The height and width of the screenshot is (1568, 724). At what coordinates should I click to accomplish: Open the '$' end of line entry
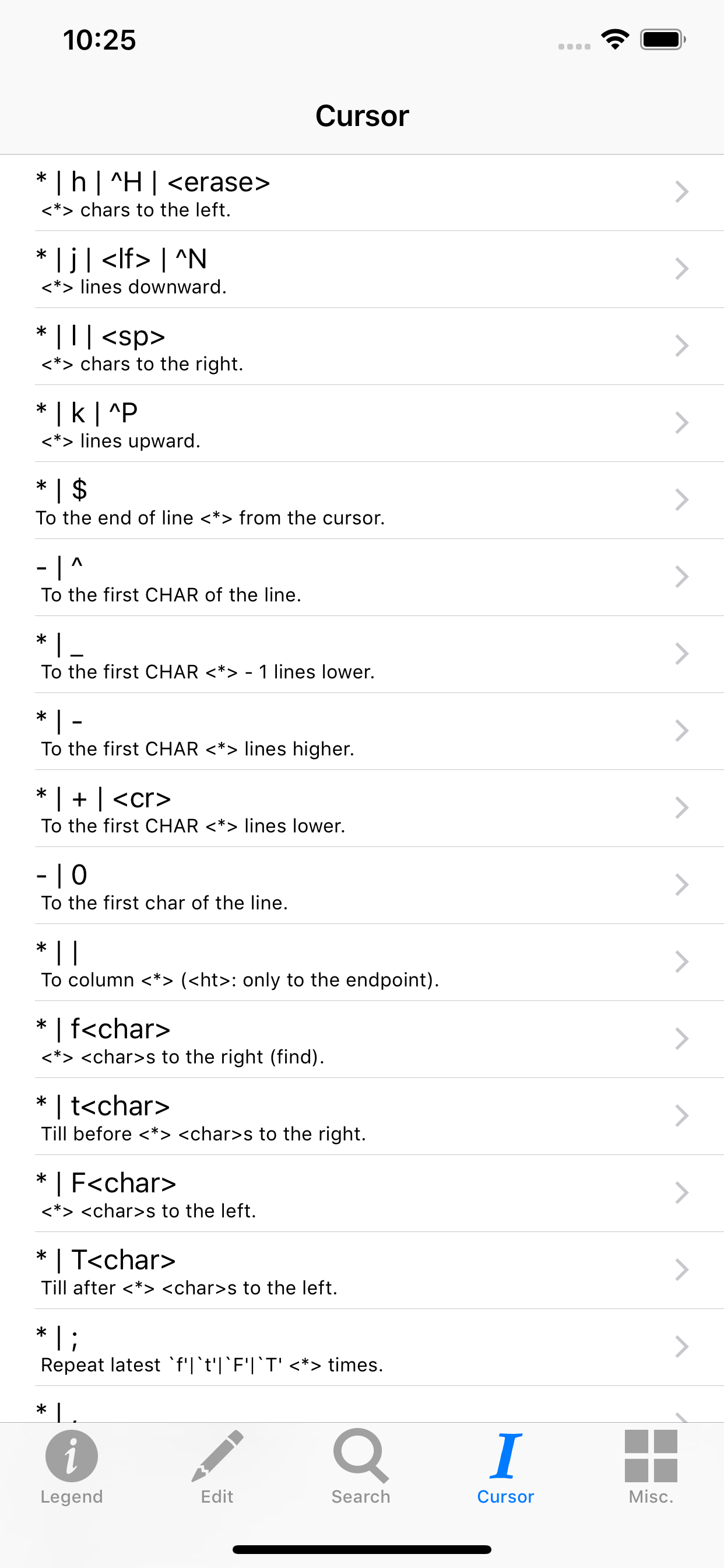point(362,501)
